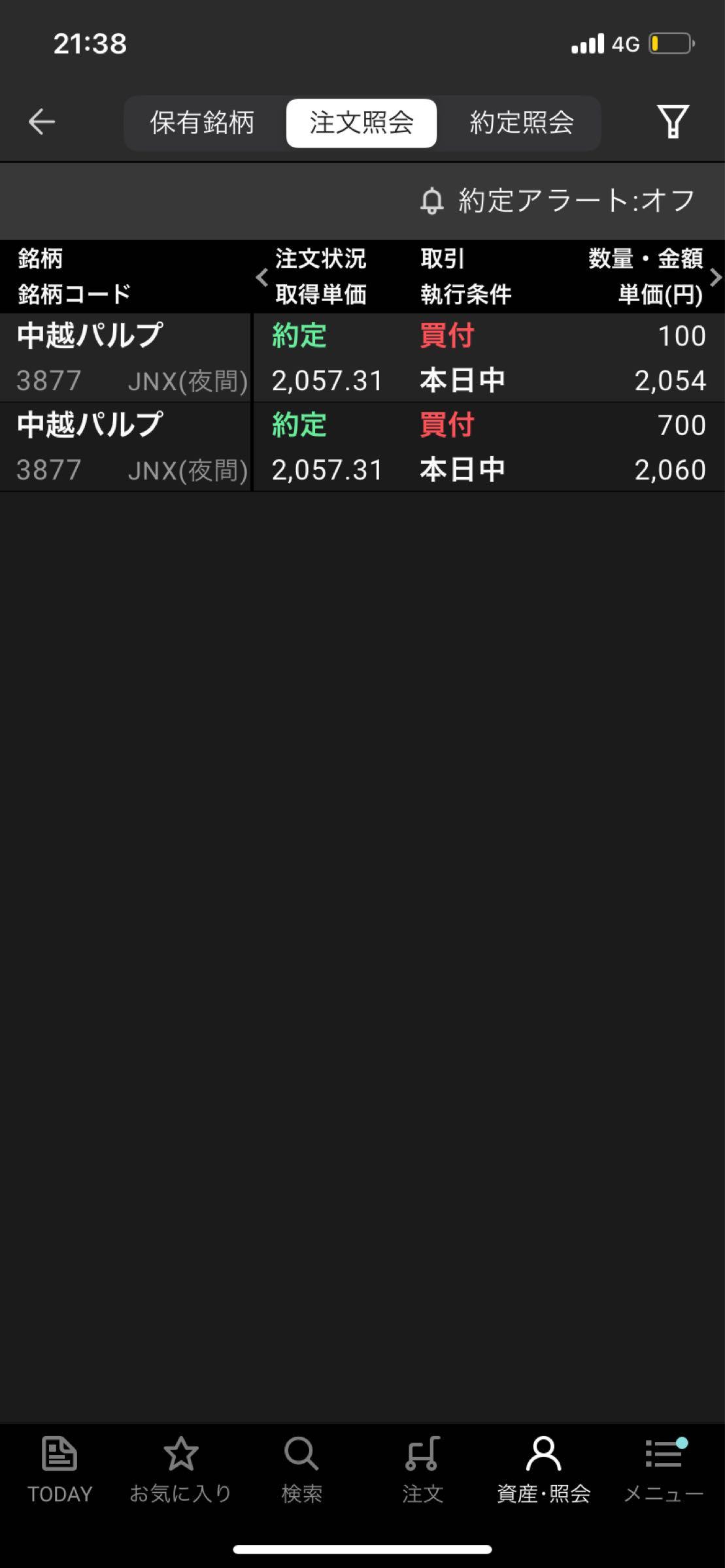This screenshot has height=1568, width=725.
Task: Open the filter funnel icon
Action: [673, 122]
